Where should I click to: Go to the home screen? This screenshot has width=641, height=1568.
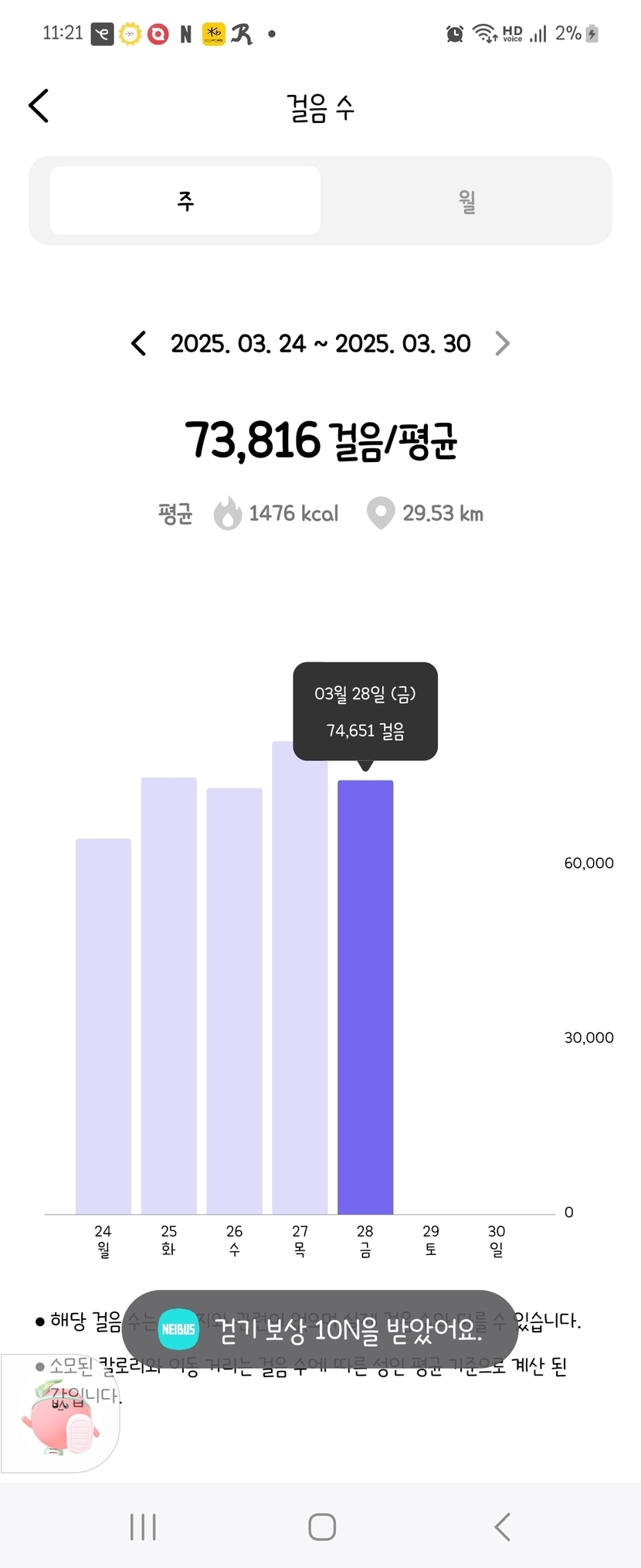coord(322,1527)
